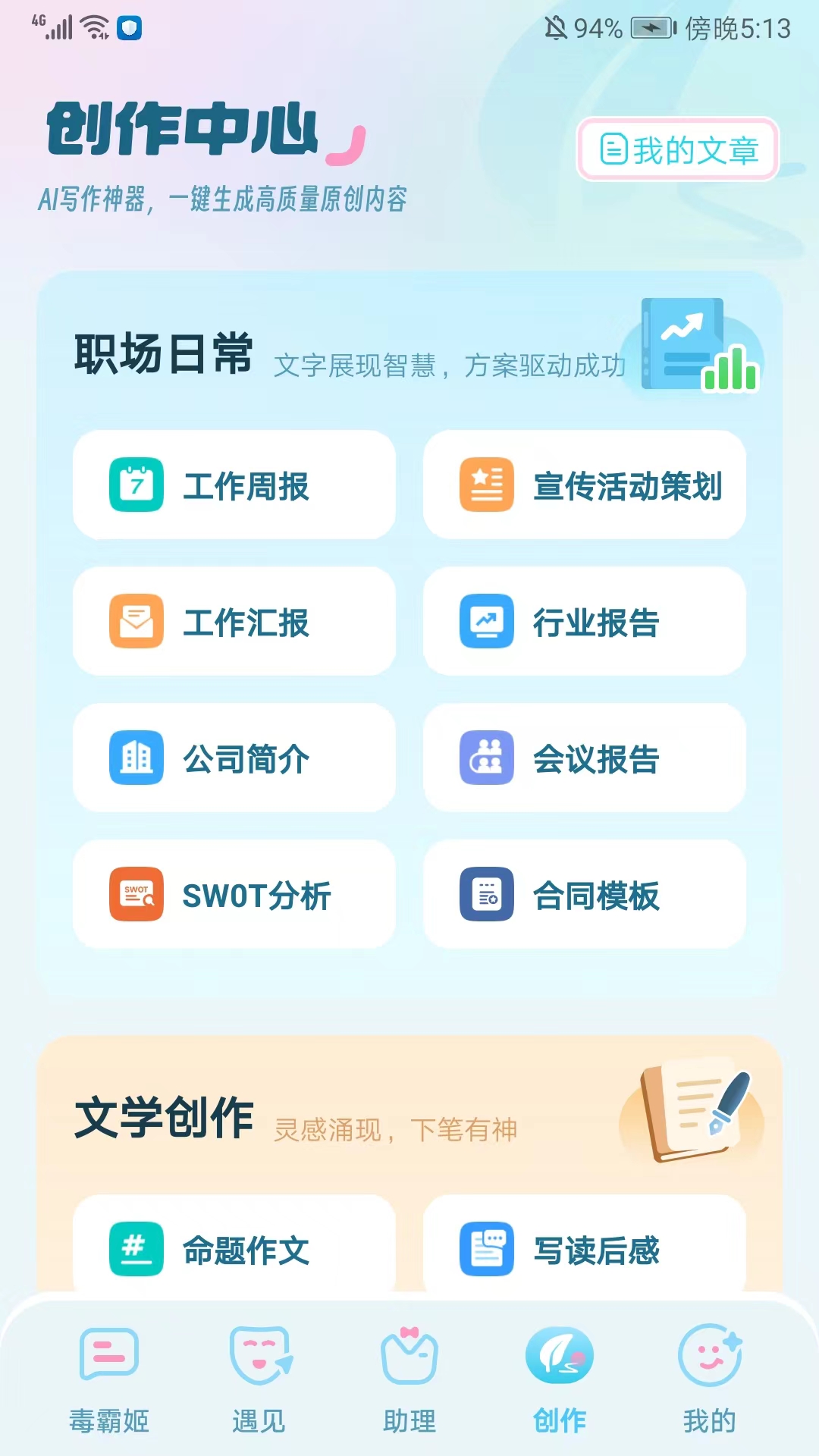Open 我的文章 (My Articles)
This screenshot has height=1456, width=819.
point(678,149)
